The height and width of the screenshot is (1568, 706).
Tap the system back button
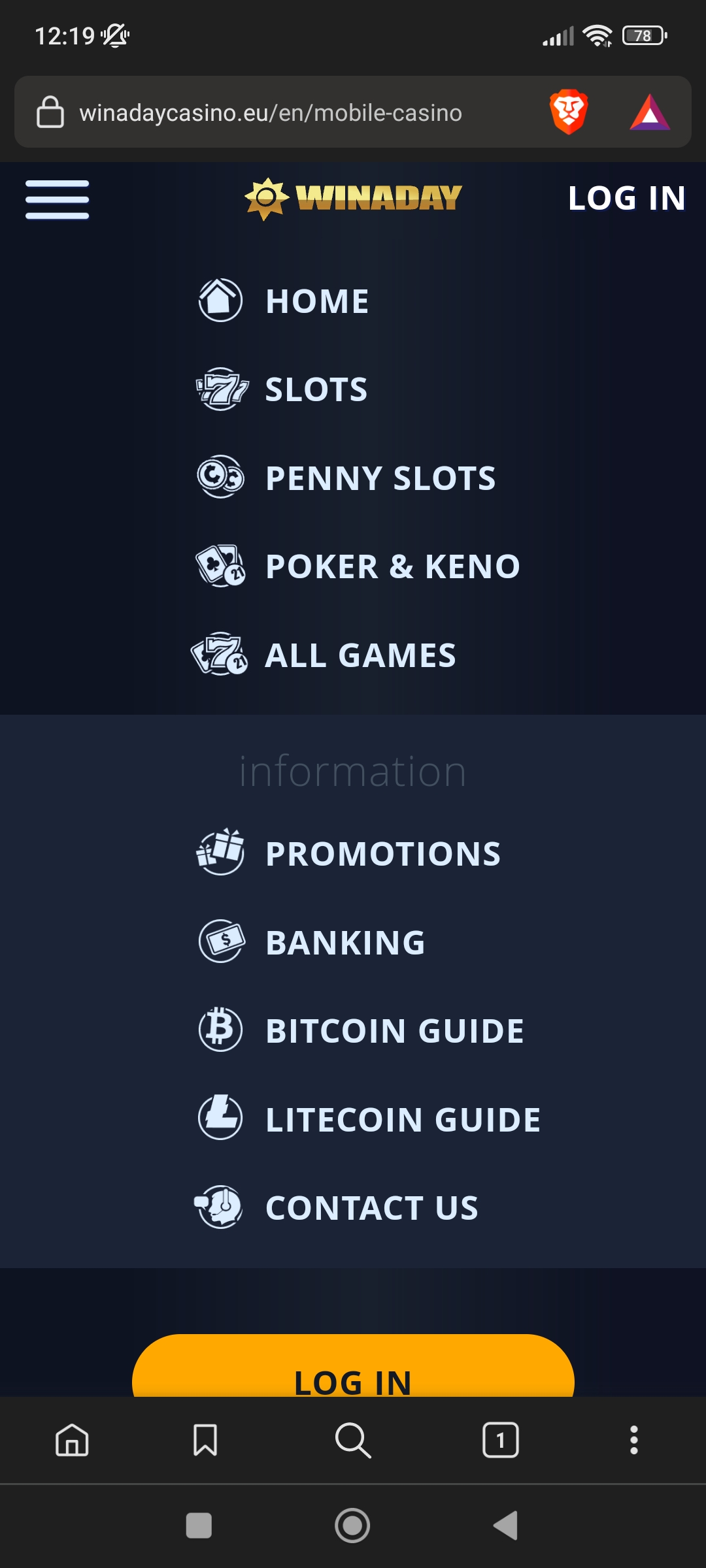coord(506,1526)
